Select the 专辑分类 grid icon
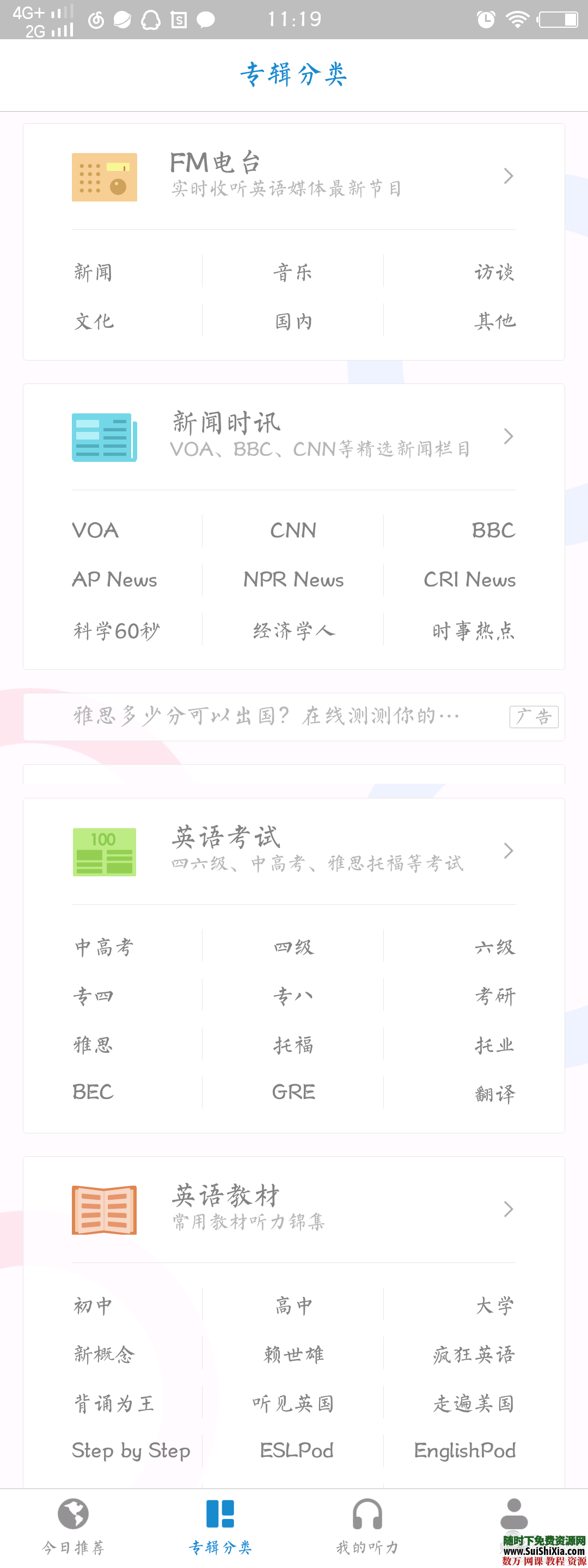This screenshot has height=1568, width=588. [x=220, y=1512]
